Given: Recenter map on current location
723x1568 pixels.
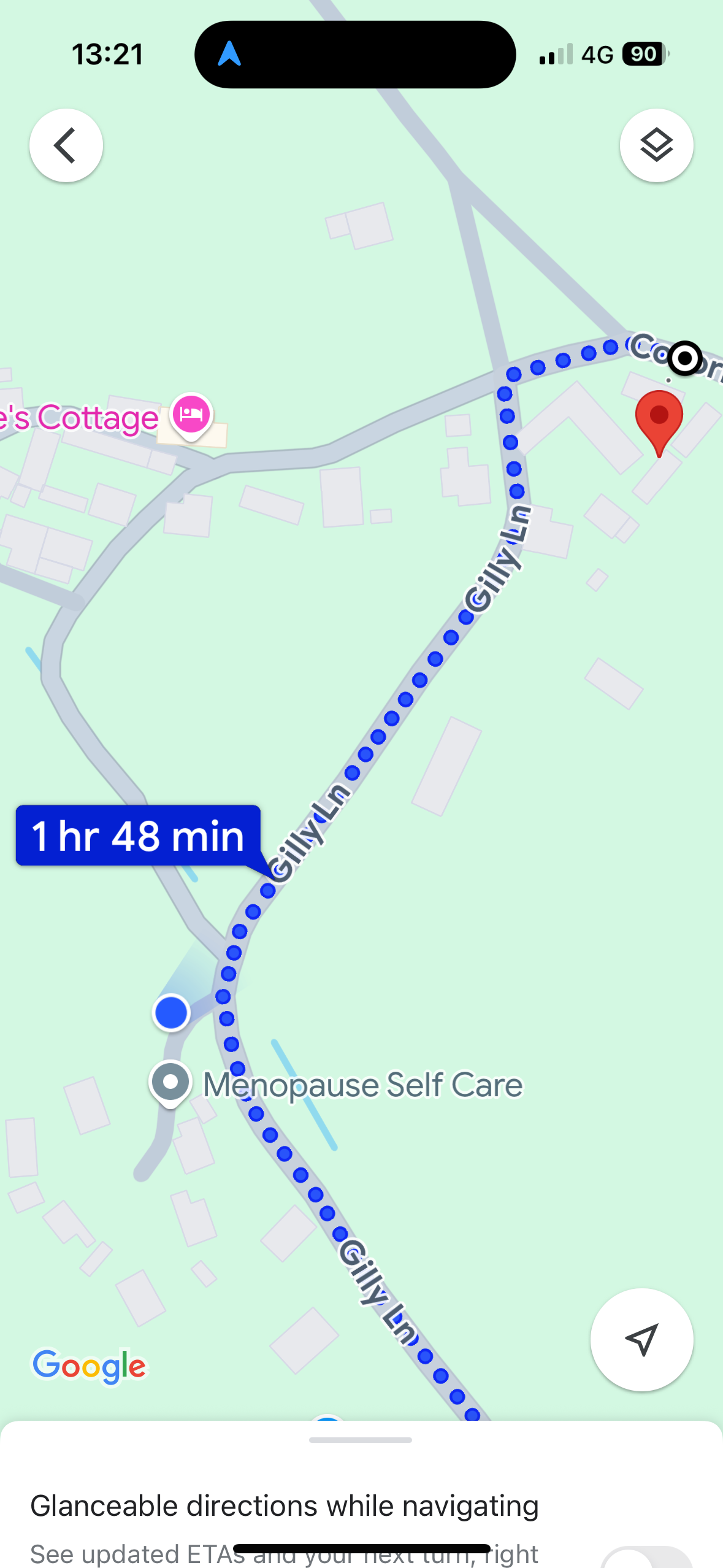Looking at the screenshot, I should [641, 1339].
